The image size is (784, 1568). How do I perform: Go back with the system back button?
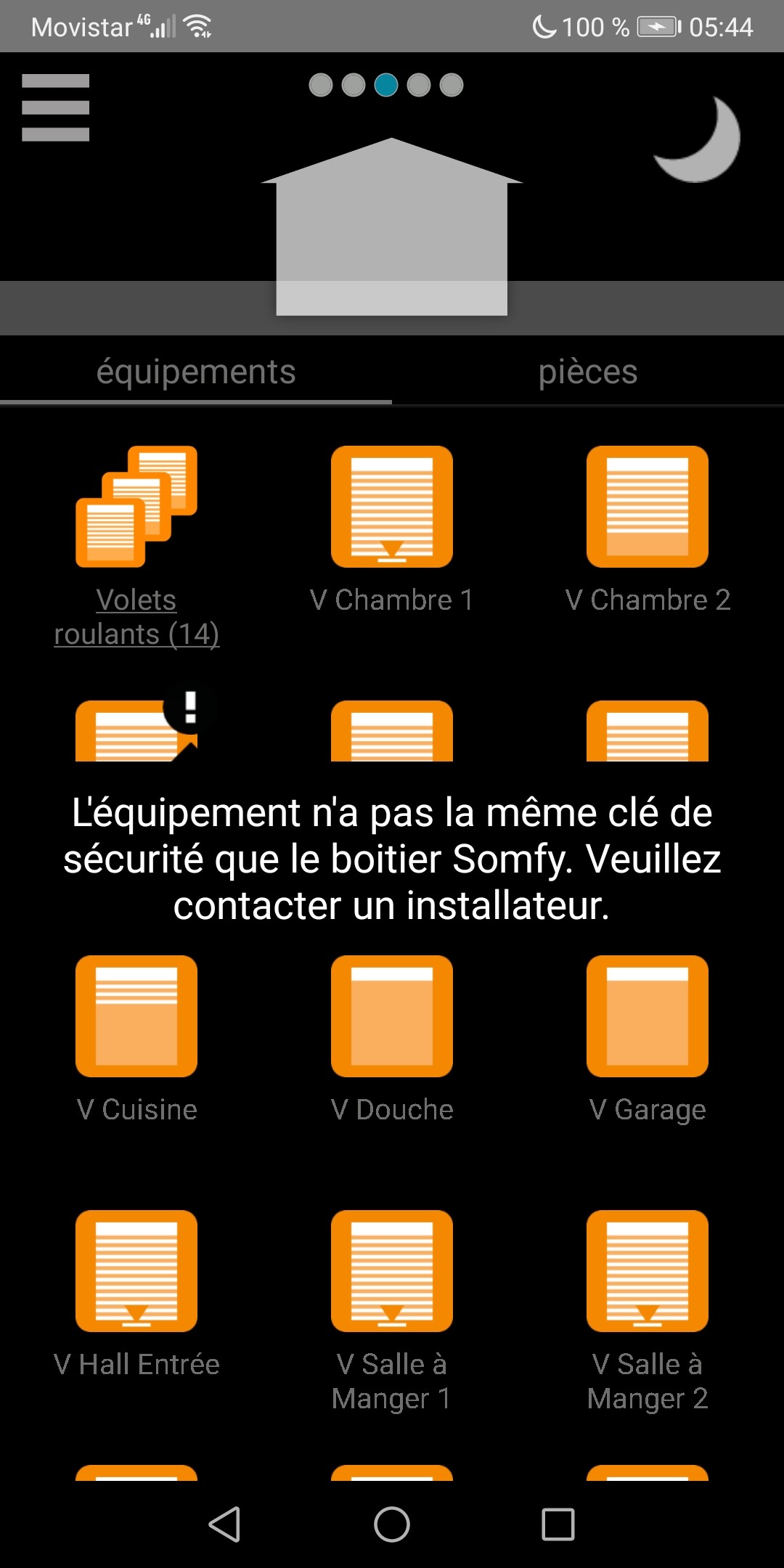[x=224, y=1524]
